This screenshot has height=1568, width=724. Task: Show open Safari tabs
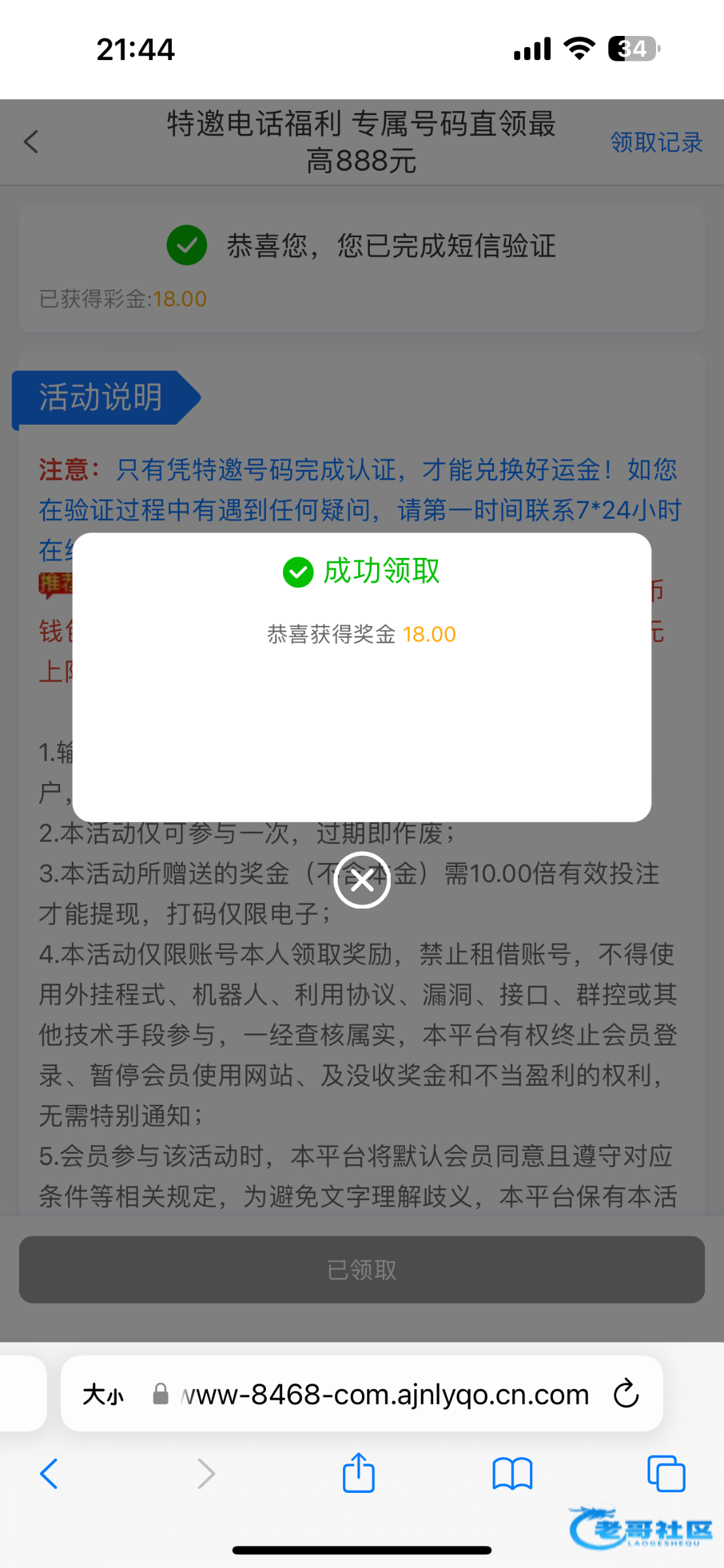(666, 1474)
